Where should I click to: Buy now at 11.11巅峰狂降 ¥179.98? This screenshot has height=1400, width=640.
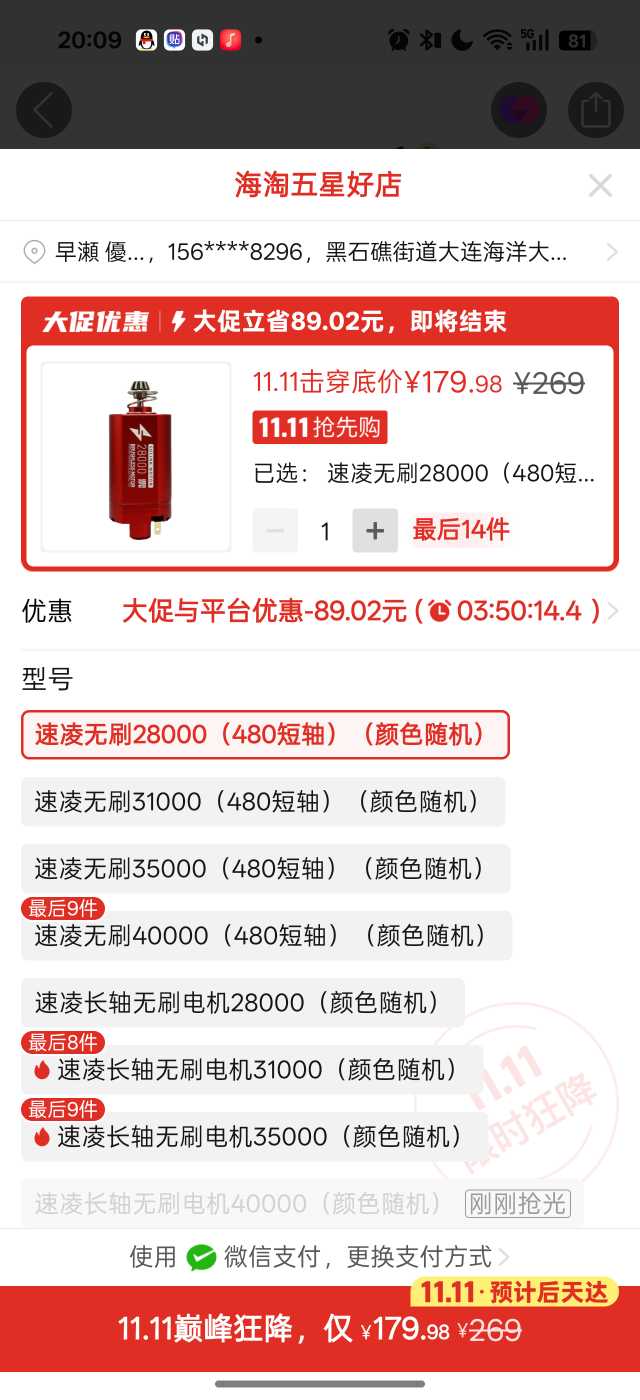(x=320, y=1329)
